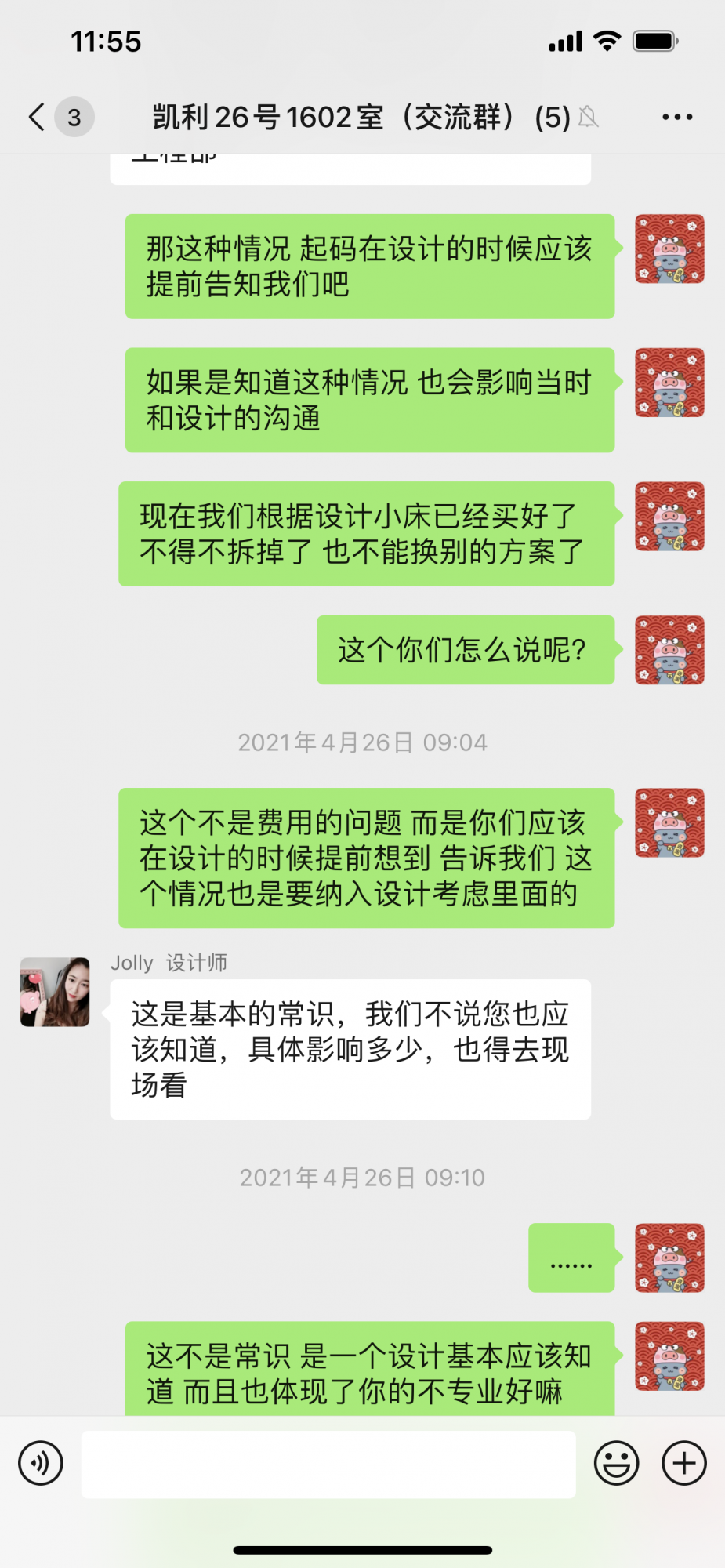Open own avatar beside the "这个你们怎么说呢?" message
The width and height of the screenshot is (725, 1568).
[x=669, y=650]
